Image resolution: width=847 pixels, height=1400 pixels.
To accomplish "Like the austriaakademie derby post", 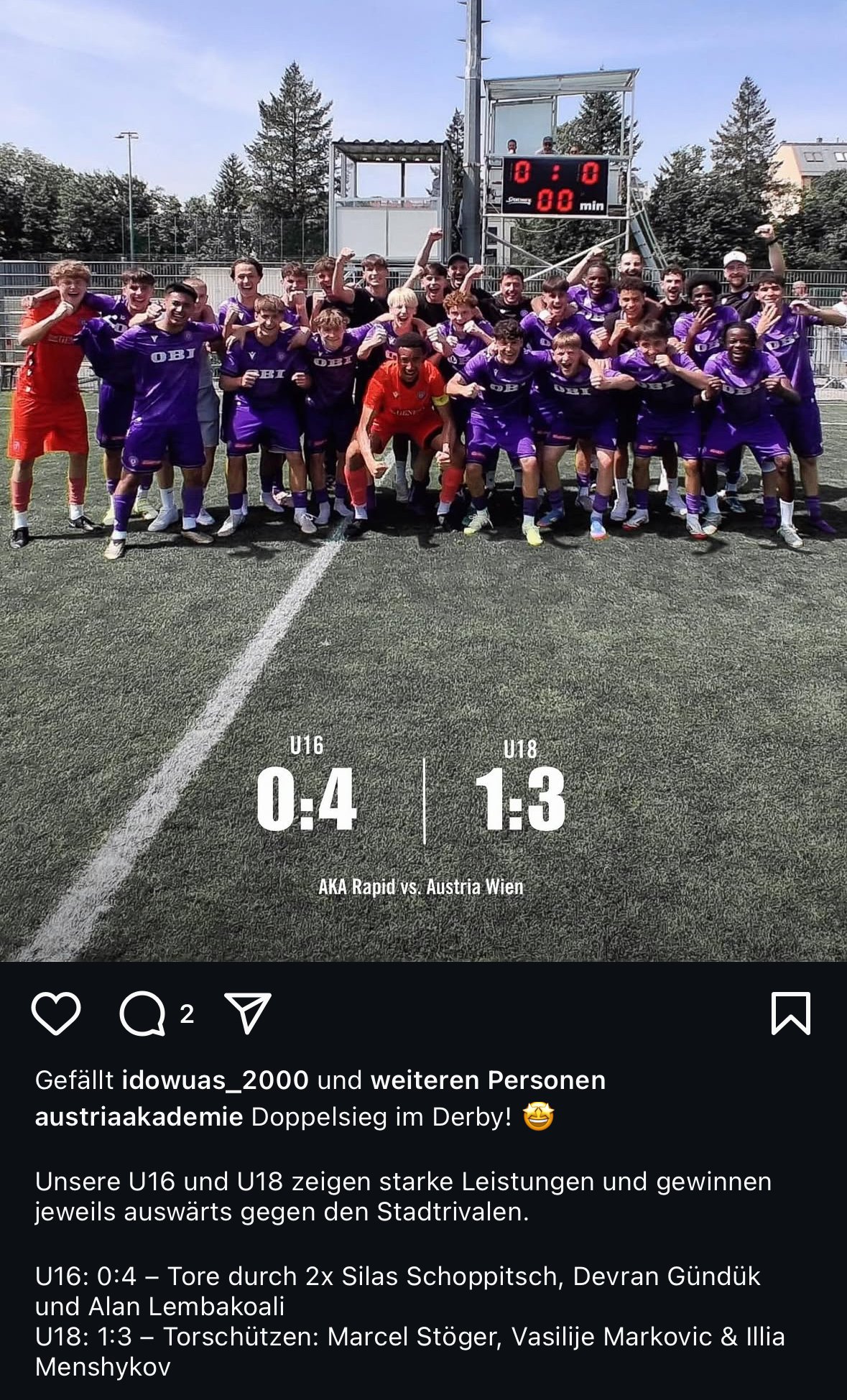I will tap(56, 1014).
